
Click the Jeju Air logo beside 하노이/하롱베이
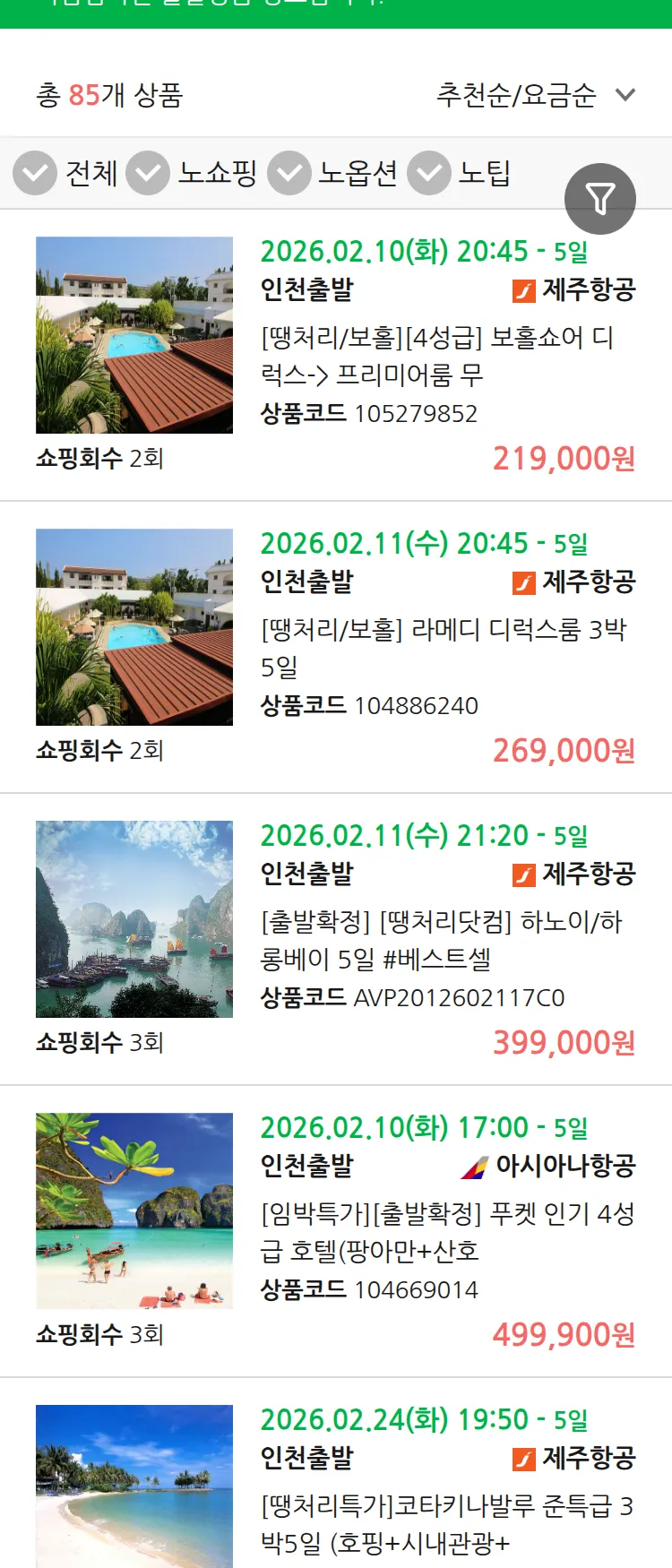[x=524, y=876]
